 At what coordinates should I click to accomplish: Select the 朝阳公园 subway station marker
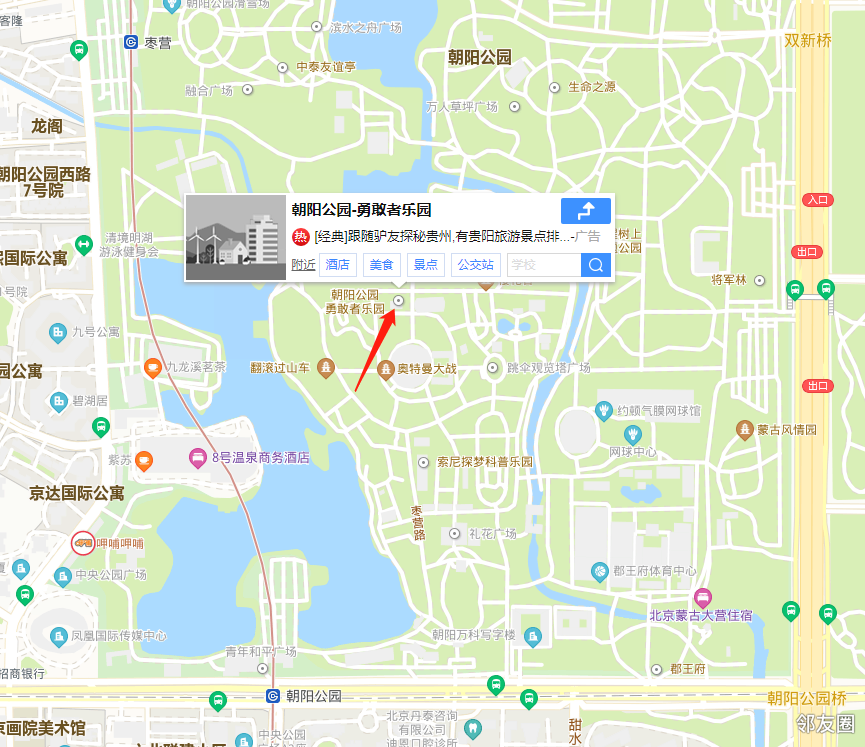click(x=273, y=695)
